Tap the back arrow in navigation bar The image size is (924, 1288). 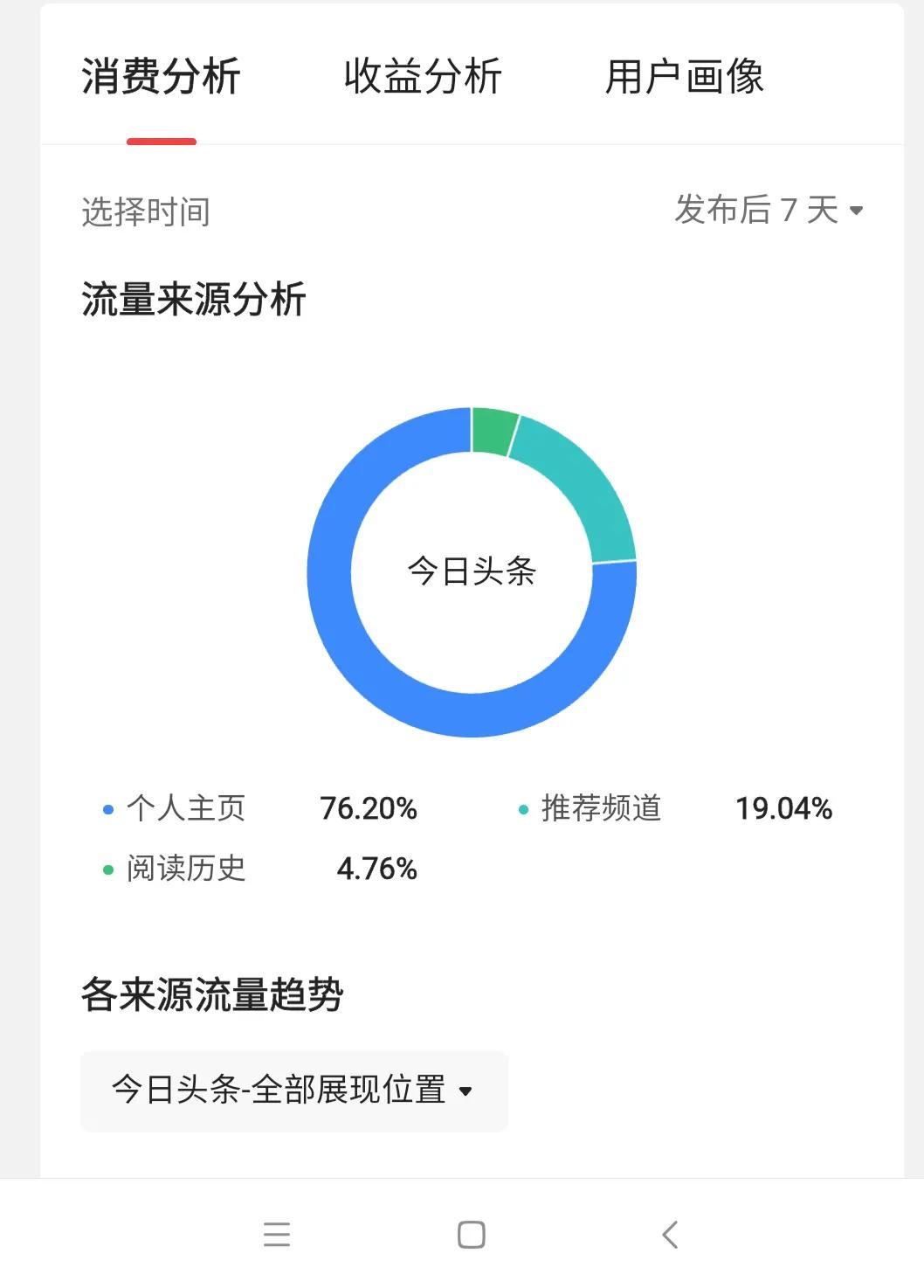(x=669, y=1234)
